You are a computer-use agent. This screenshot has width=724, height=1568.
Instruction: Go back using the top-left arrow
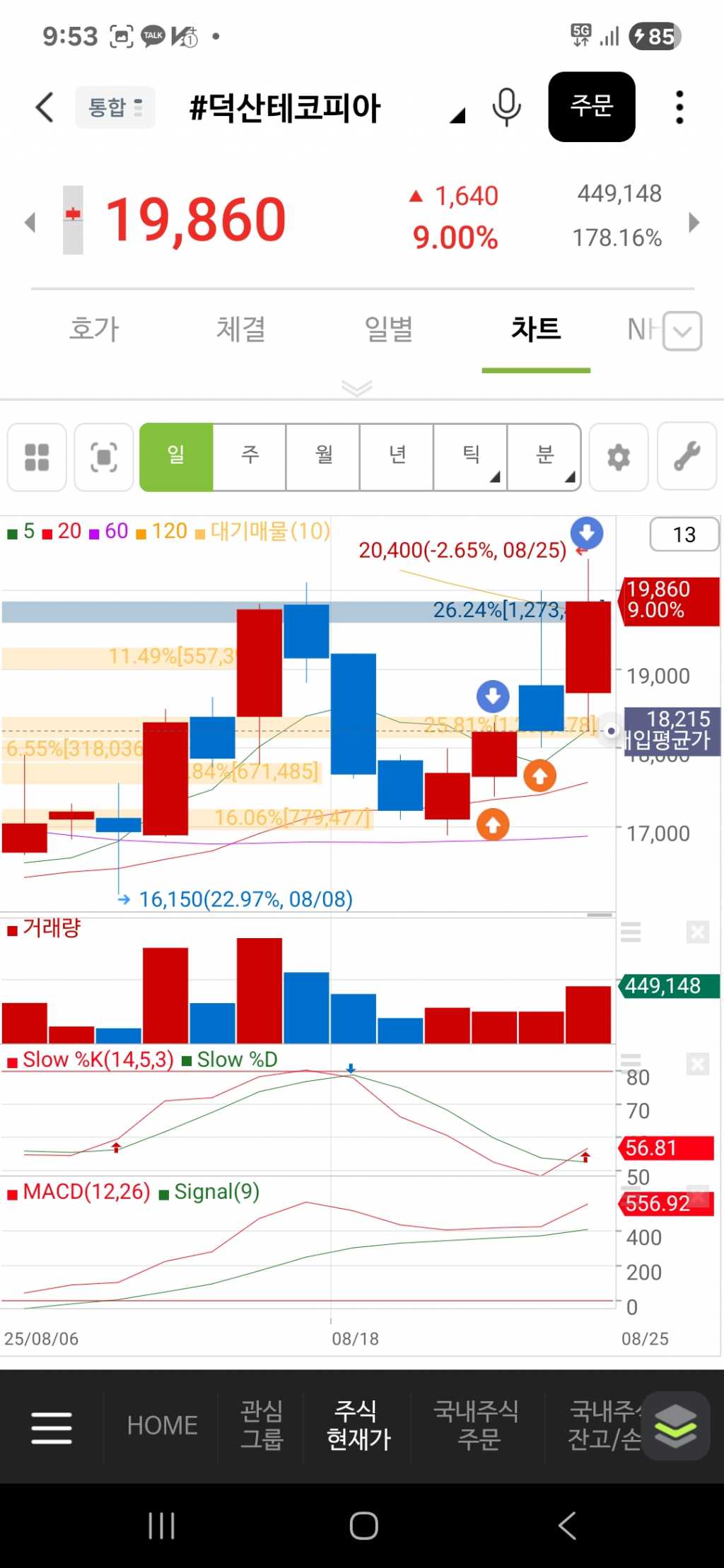coord(45,107)
